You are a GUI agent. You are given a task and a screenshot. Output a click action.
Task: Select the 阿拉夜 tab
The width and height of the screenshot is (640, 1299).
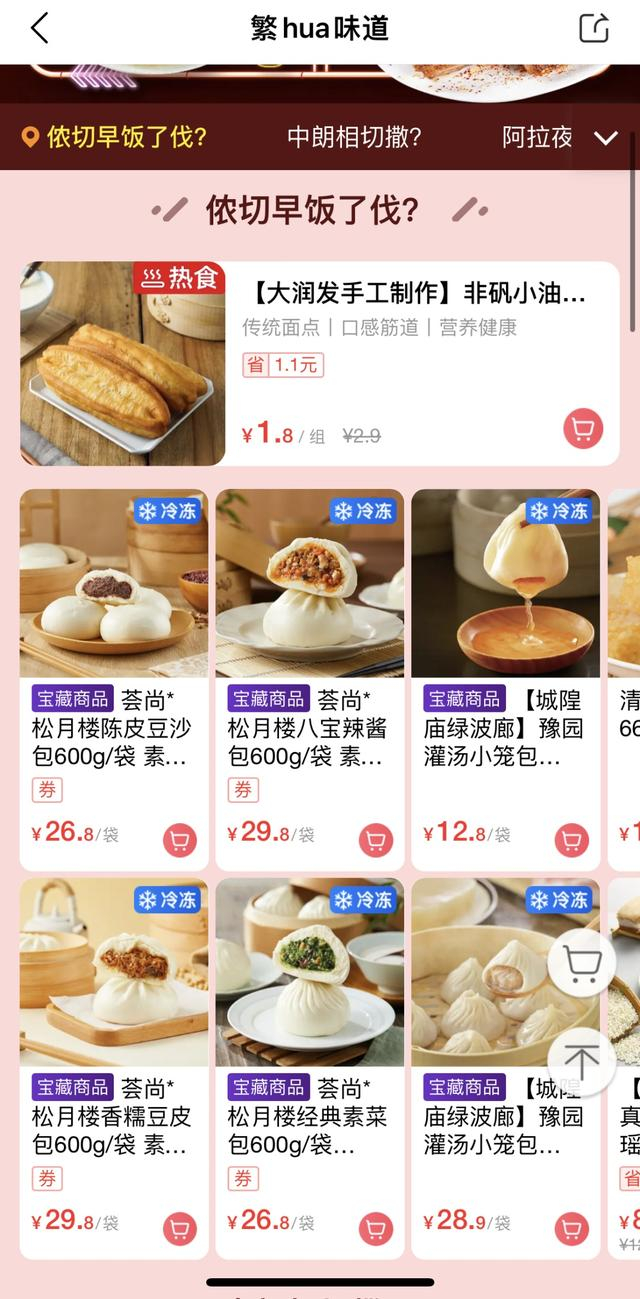(537, 137)
